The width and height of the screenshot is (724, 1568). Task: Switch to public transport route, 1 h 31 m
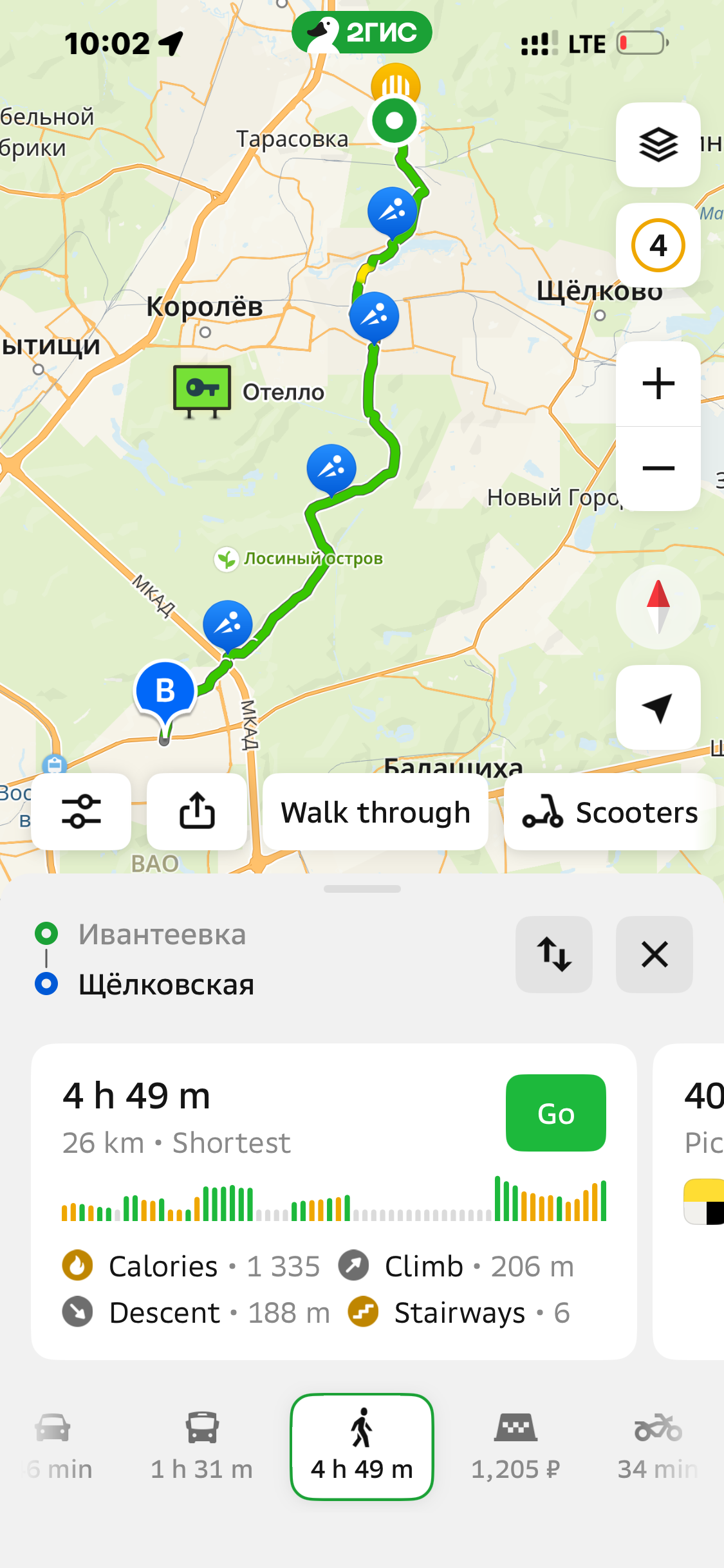pos(201,1446)
